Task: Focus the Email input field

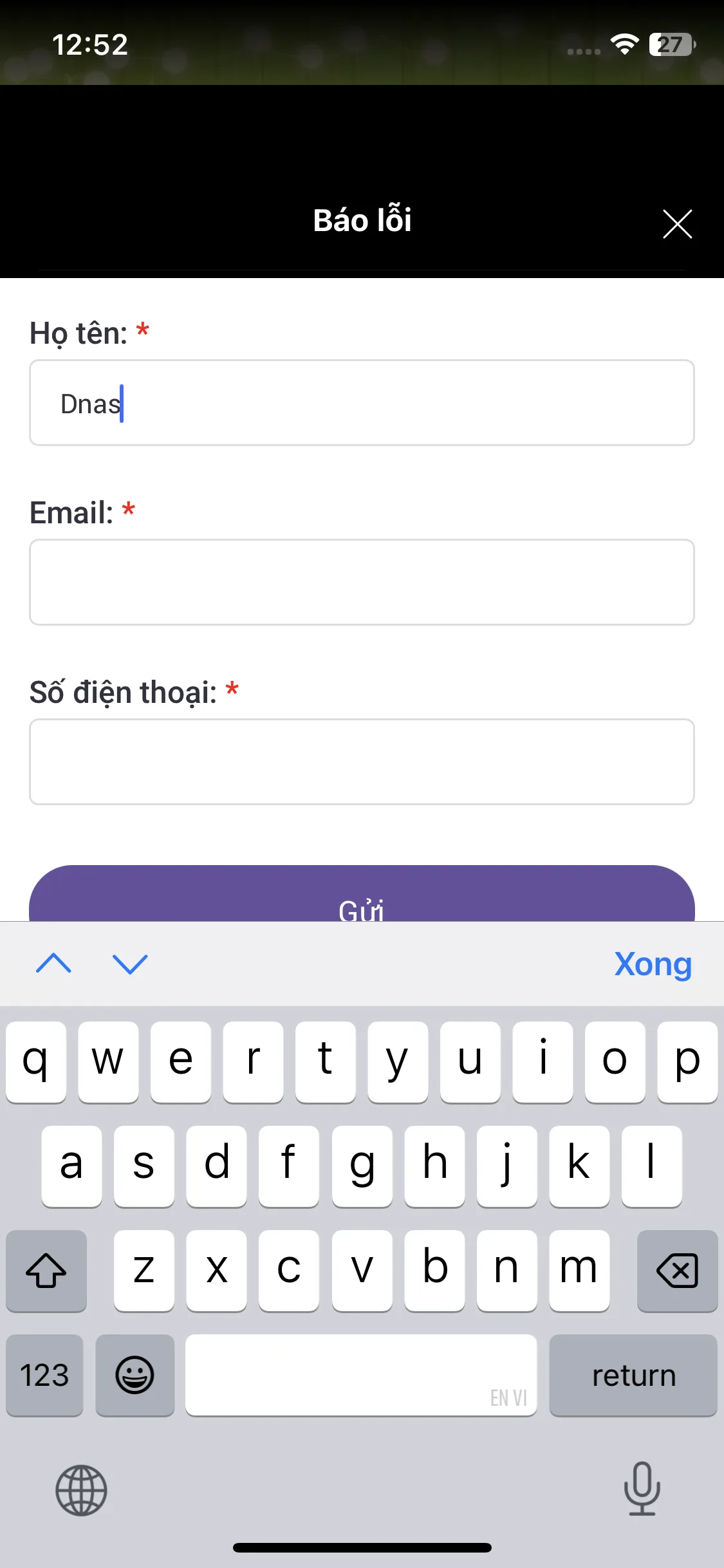Action: pos(362,582)
